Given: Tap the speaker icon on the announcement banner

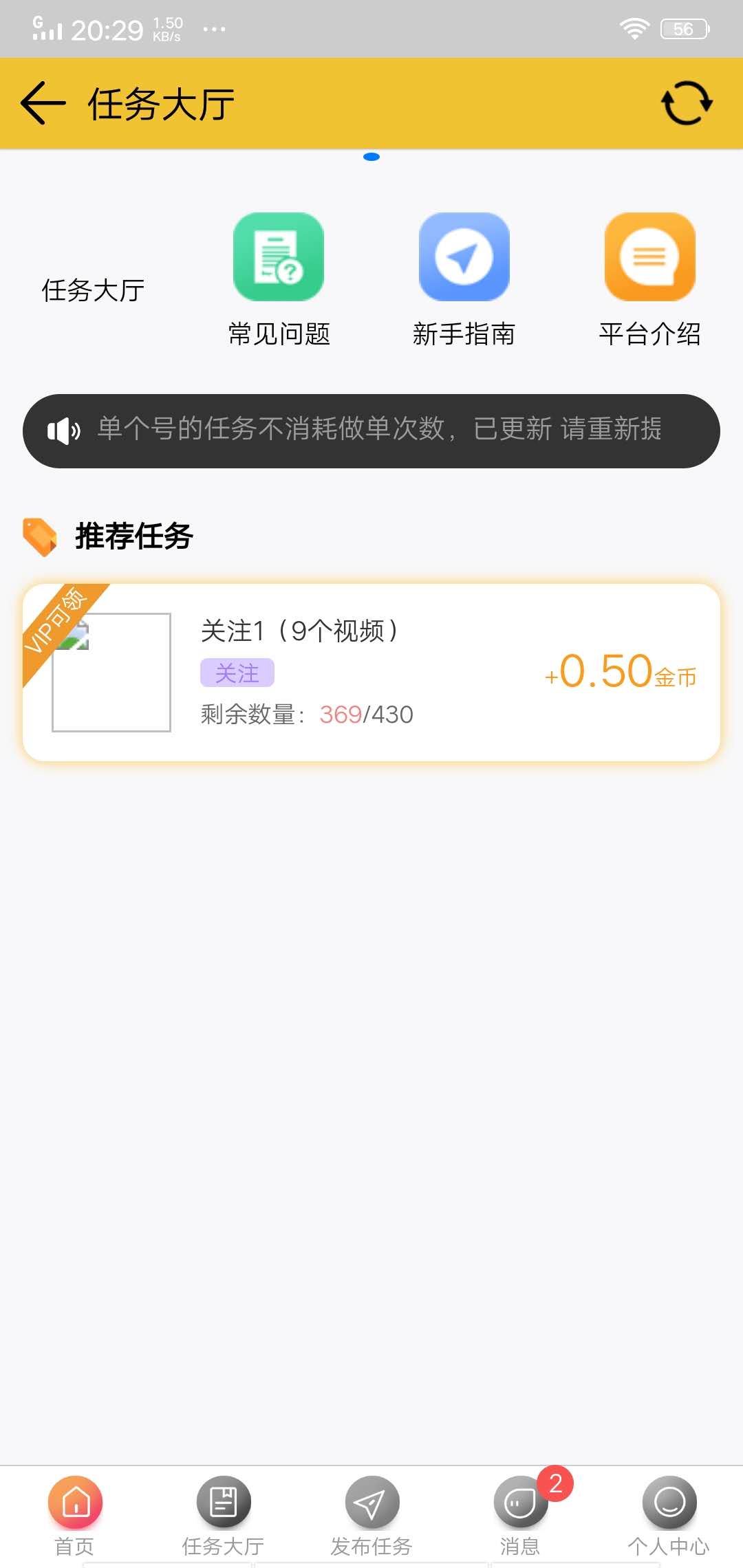Looking at the screenshot, I should [x=63, y=430].
